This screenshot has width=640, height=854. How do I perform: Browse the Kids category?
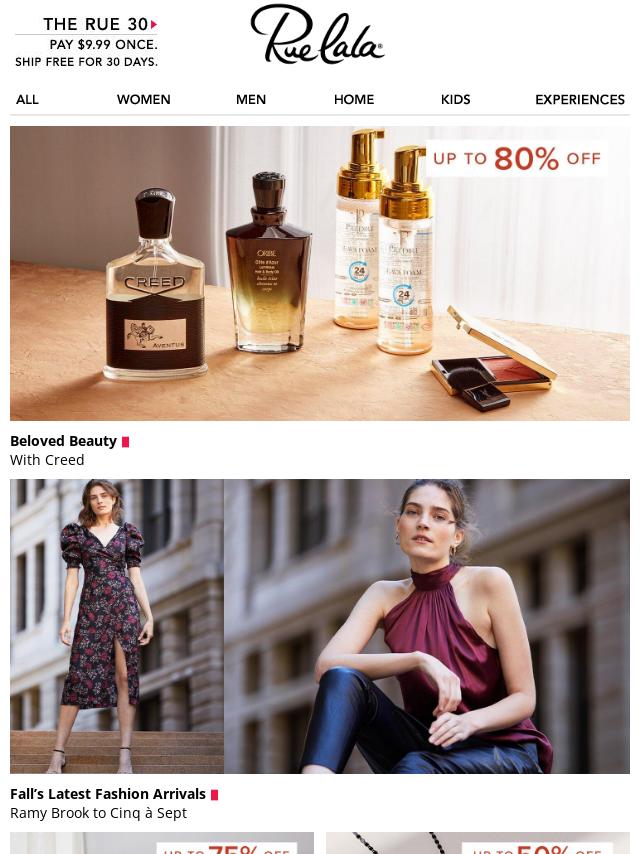455,99
